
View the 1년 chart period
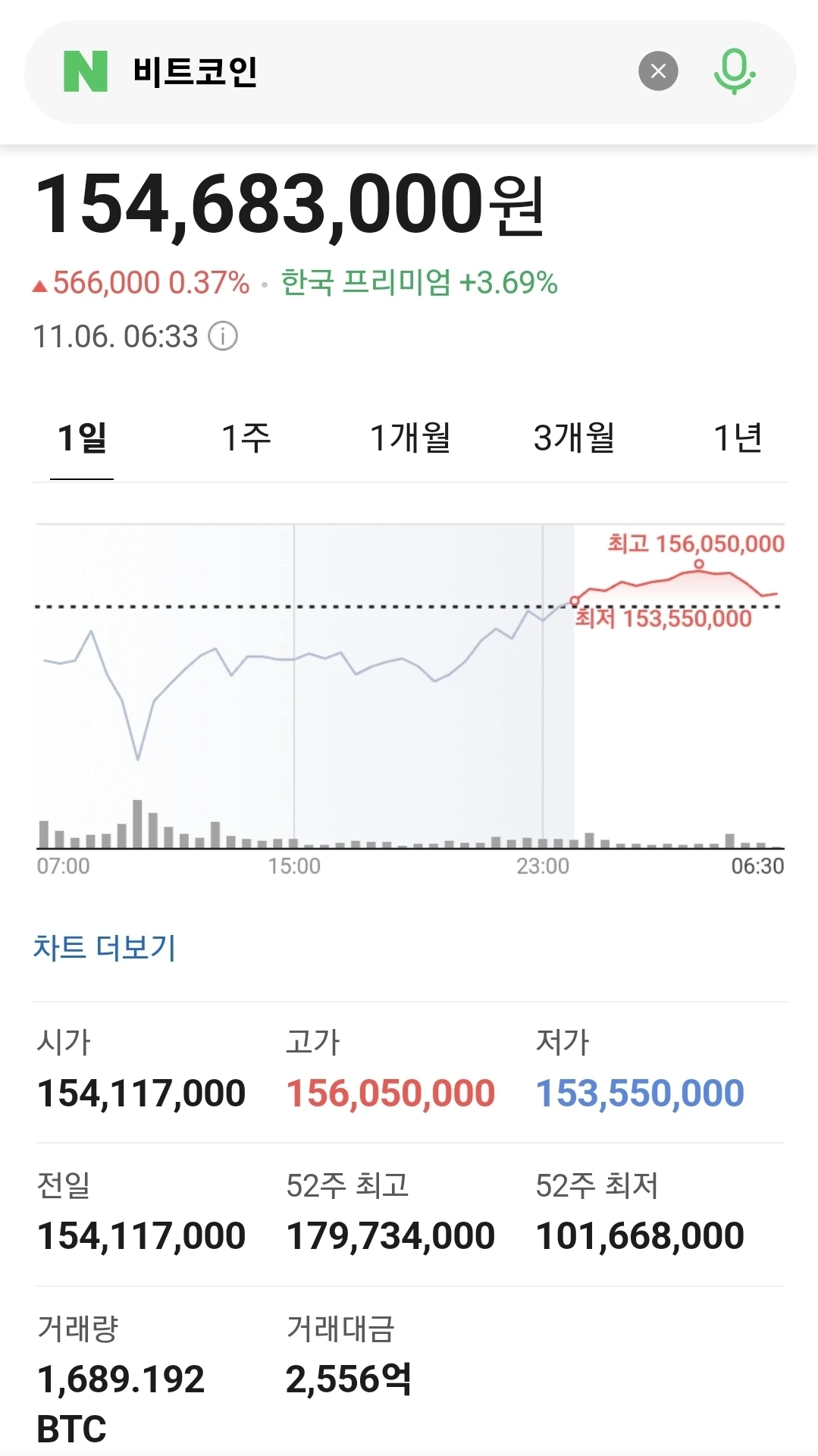[738, 438]
